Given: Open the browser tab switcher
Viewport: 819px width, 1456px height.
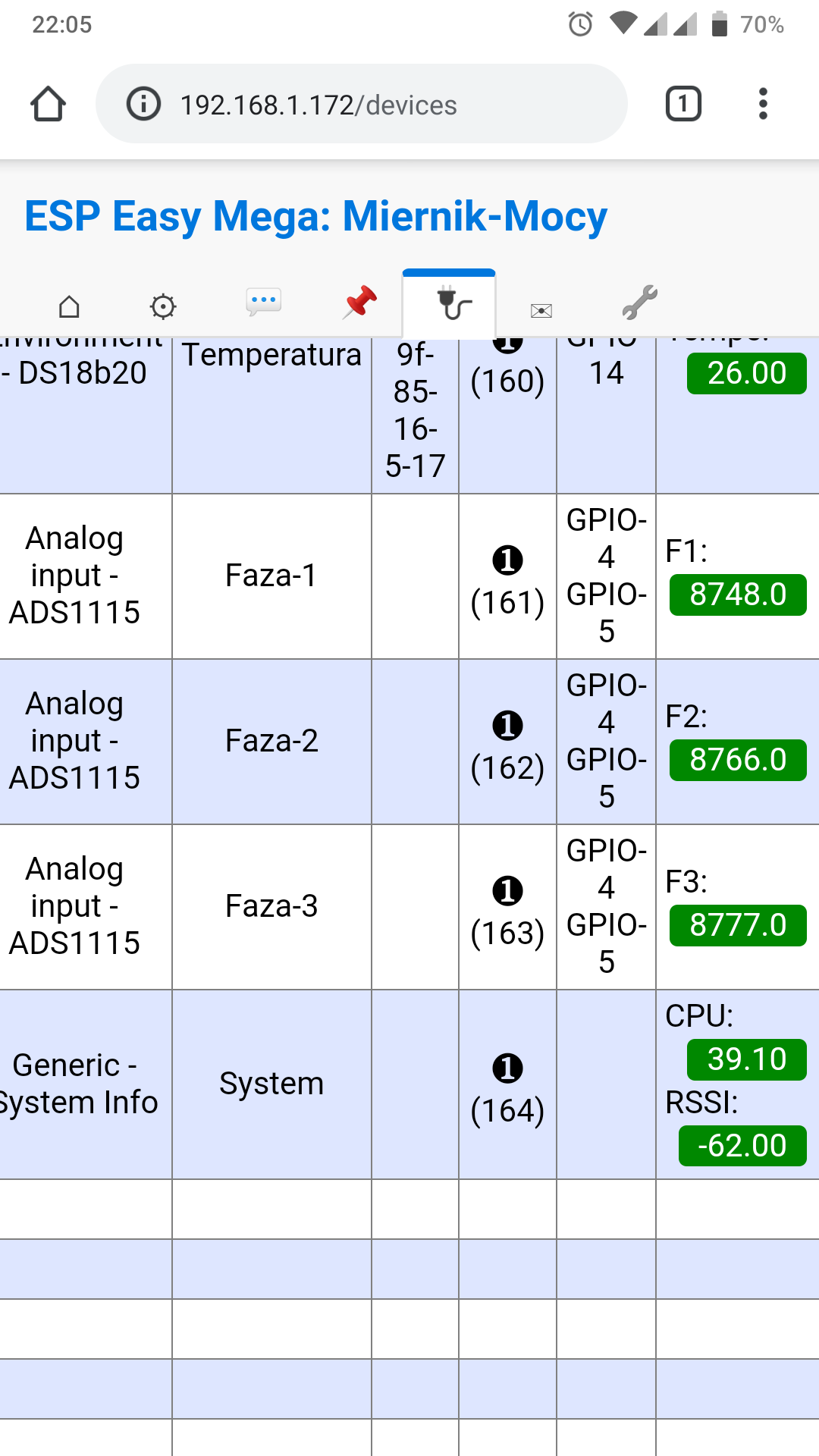Looking at the screenshot, I should (x=683, y=104).
